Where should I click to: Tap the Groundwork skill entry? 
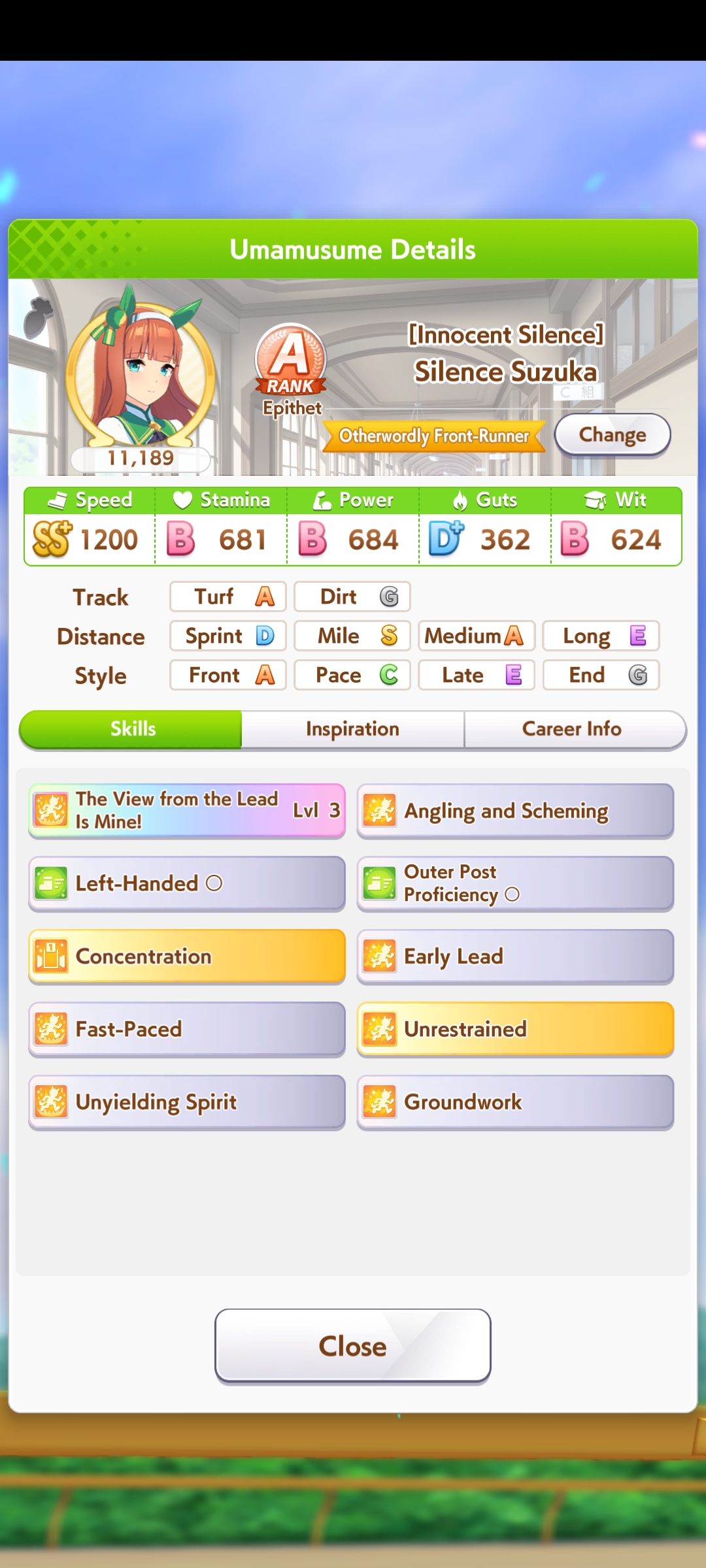pyautogui.click(x=515, y=1102)
